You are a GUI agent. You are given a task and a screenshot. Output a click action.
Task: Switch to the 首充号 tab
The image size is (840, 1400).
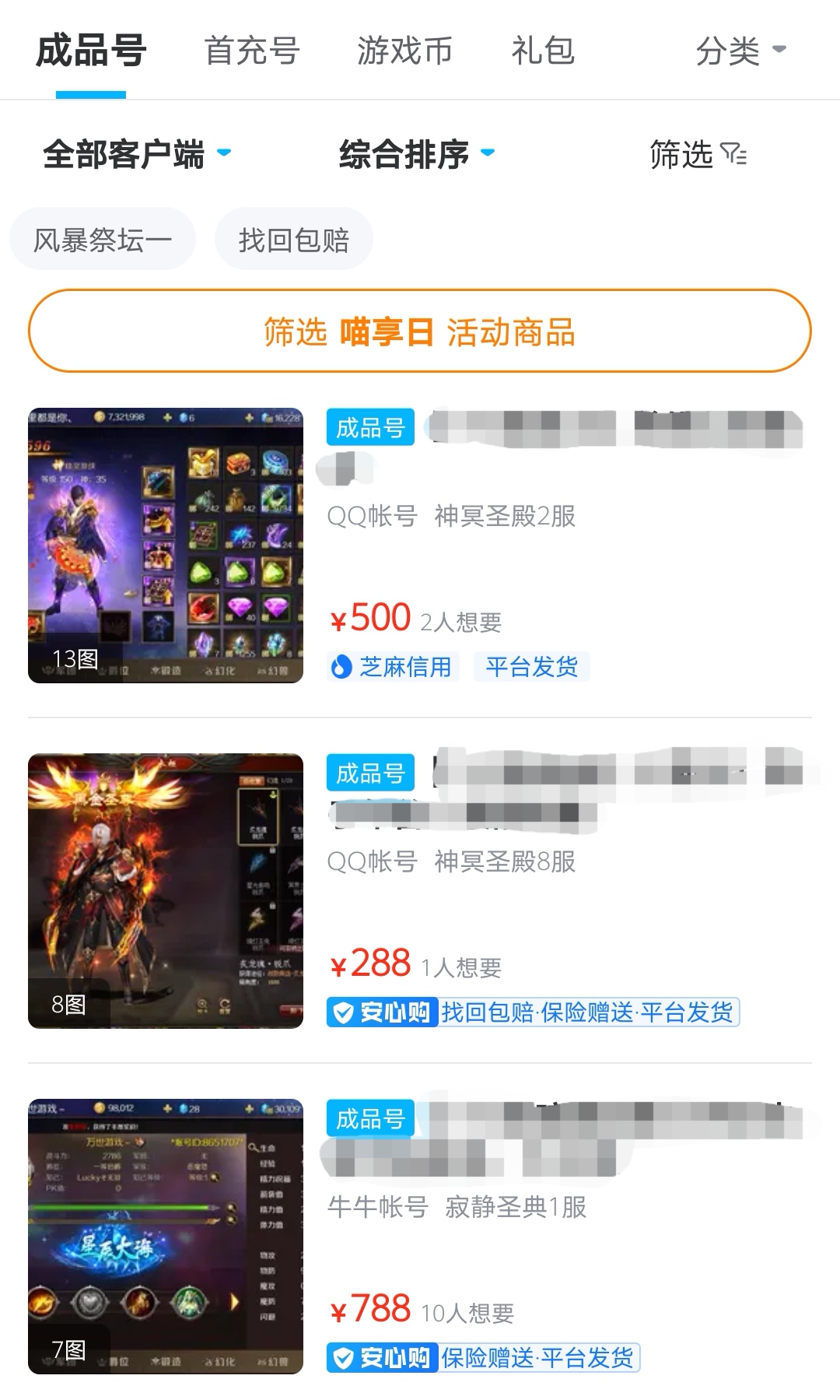click(x=252, y=51)
